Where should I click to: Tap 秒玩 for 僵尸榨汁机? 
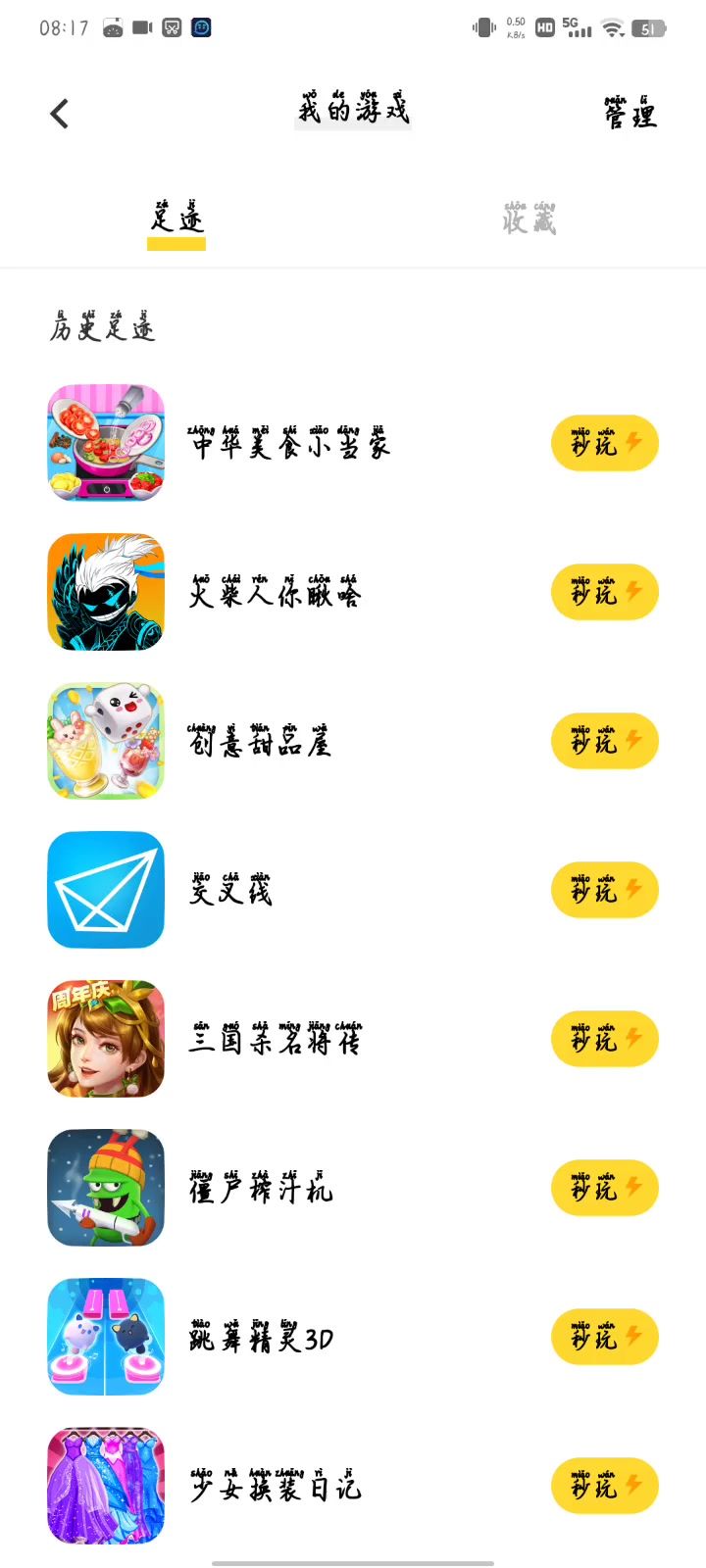(x=604, y=1188)
